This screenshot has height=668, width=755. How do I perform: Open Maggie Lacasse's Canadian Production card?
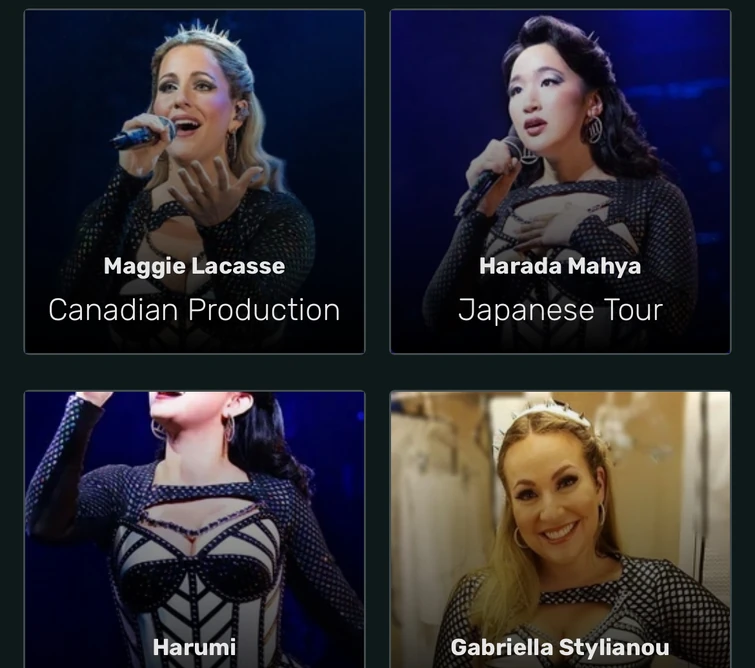194,181
